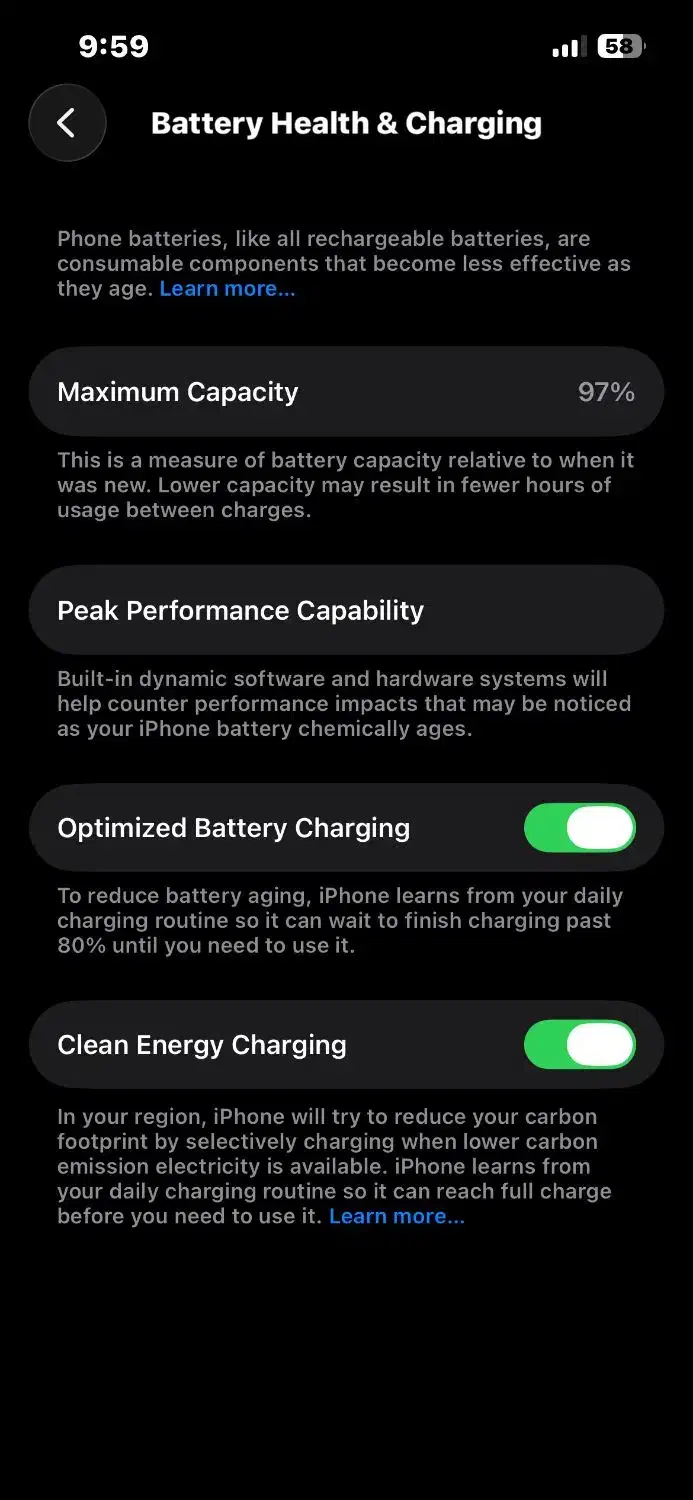Open Learn more link about phone batteries
The width and height of the screenshot is (693, 1500).
(x=227, y=289)
